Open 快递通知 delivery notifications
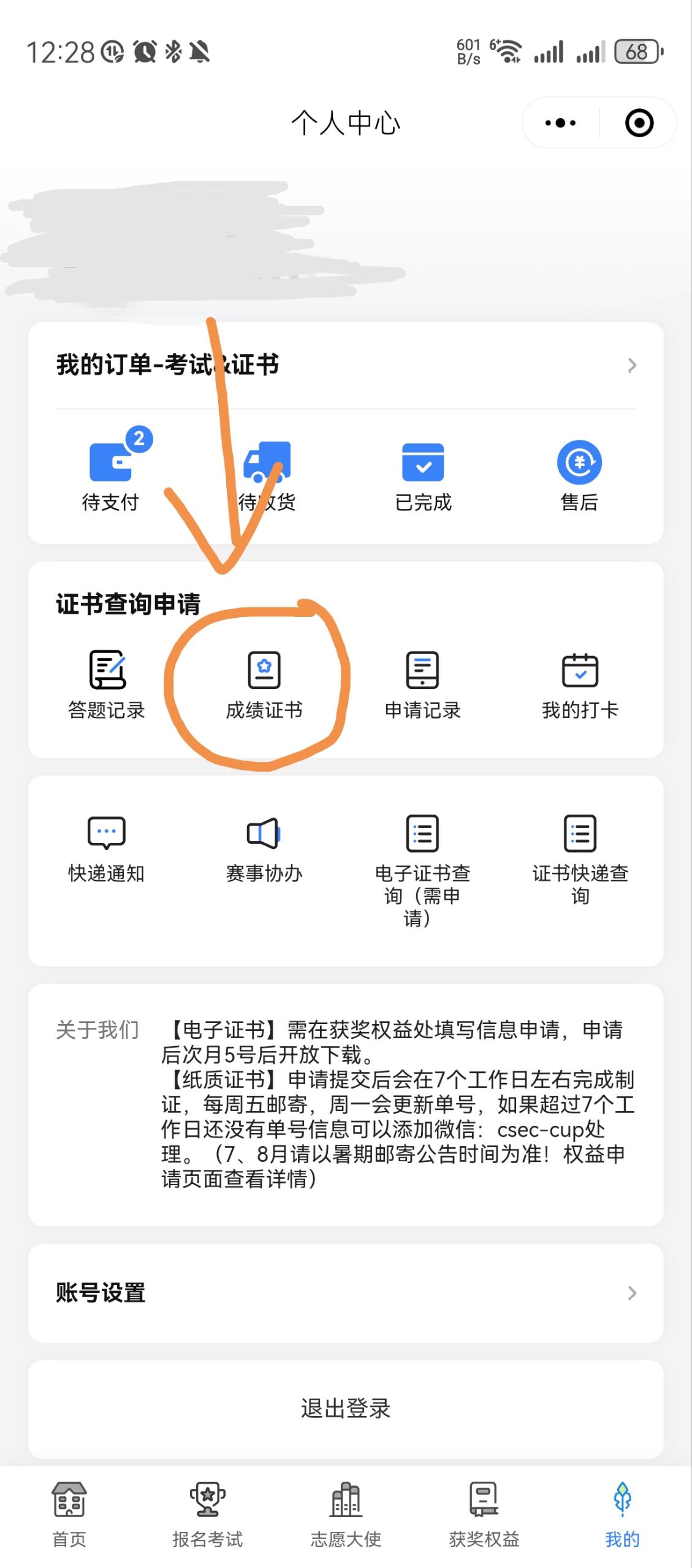 pyautogui.click(x=107, y=849)
